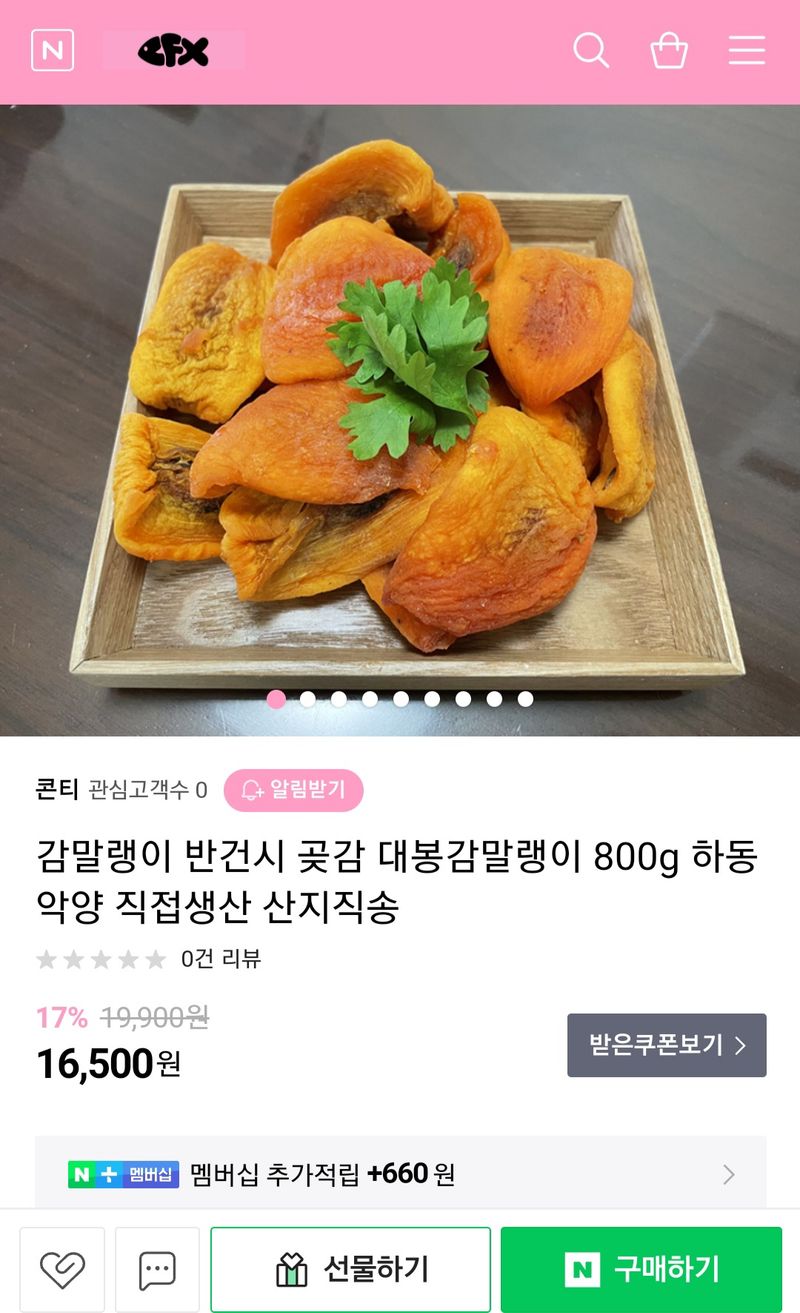Screen dimensions: 800x1313
Task: Open the shopping bag icon
Action: pos(670,51)
